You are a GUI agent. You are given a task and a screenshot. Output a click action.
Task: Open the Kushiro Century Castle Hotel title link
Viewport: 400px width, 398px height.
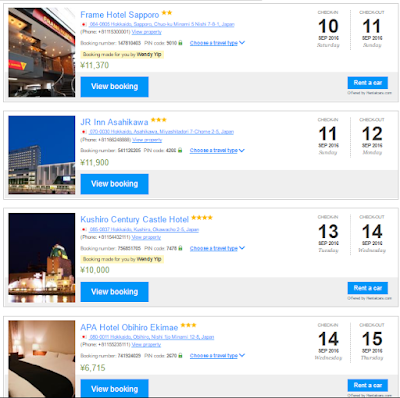(134, 219)
